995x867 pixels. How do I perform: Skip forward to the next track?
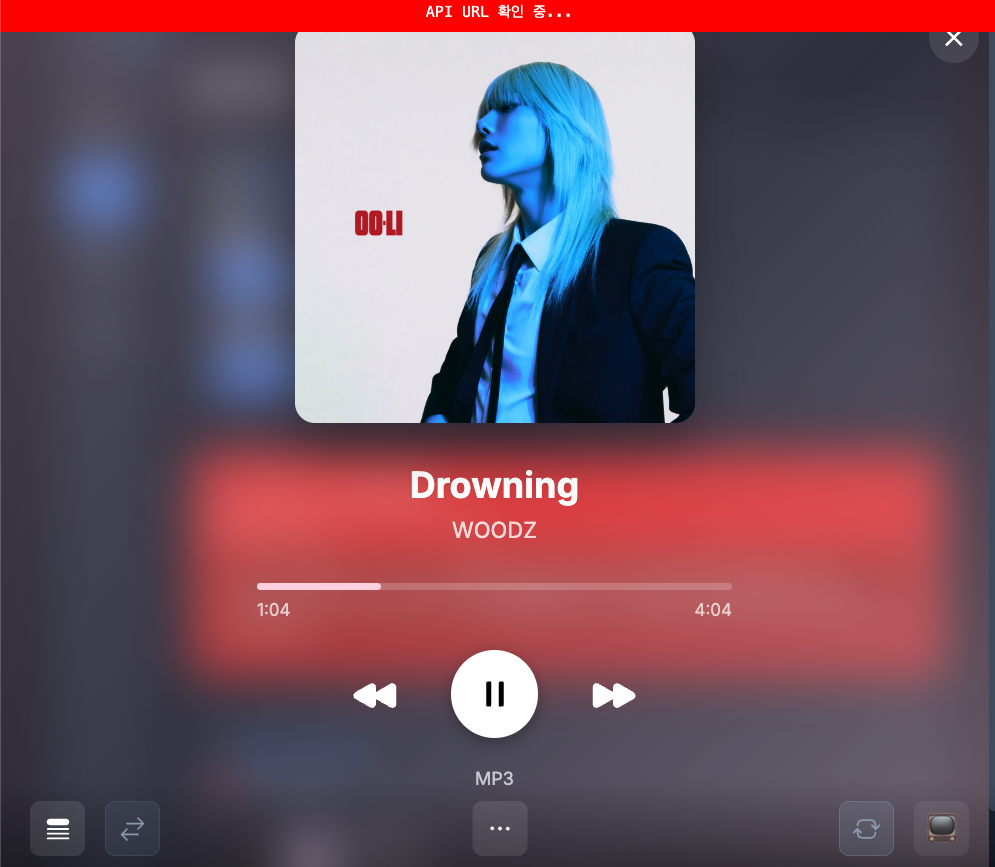pyautogui.click(x=613, y=695)
